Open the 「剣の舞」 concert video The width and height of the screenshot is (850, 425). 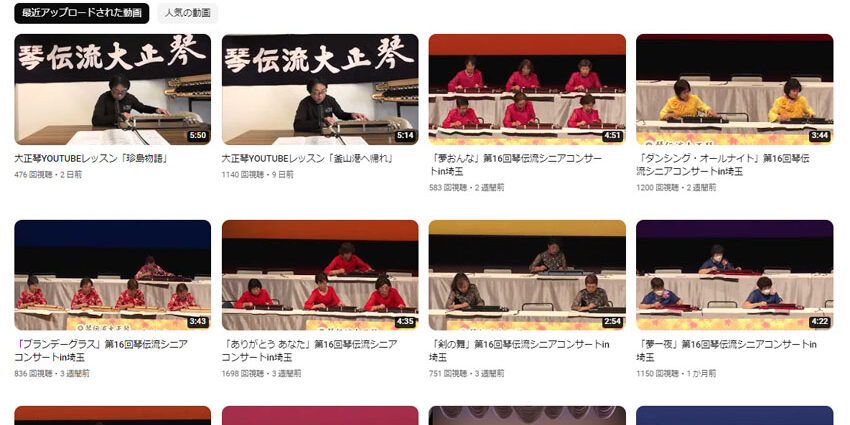(526, 275)
